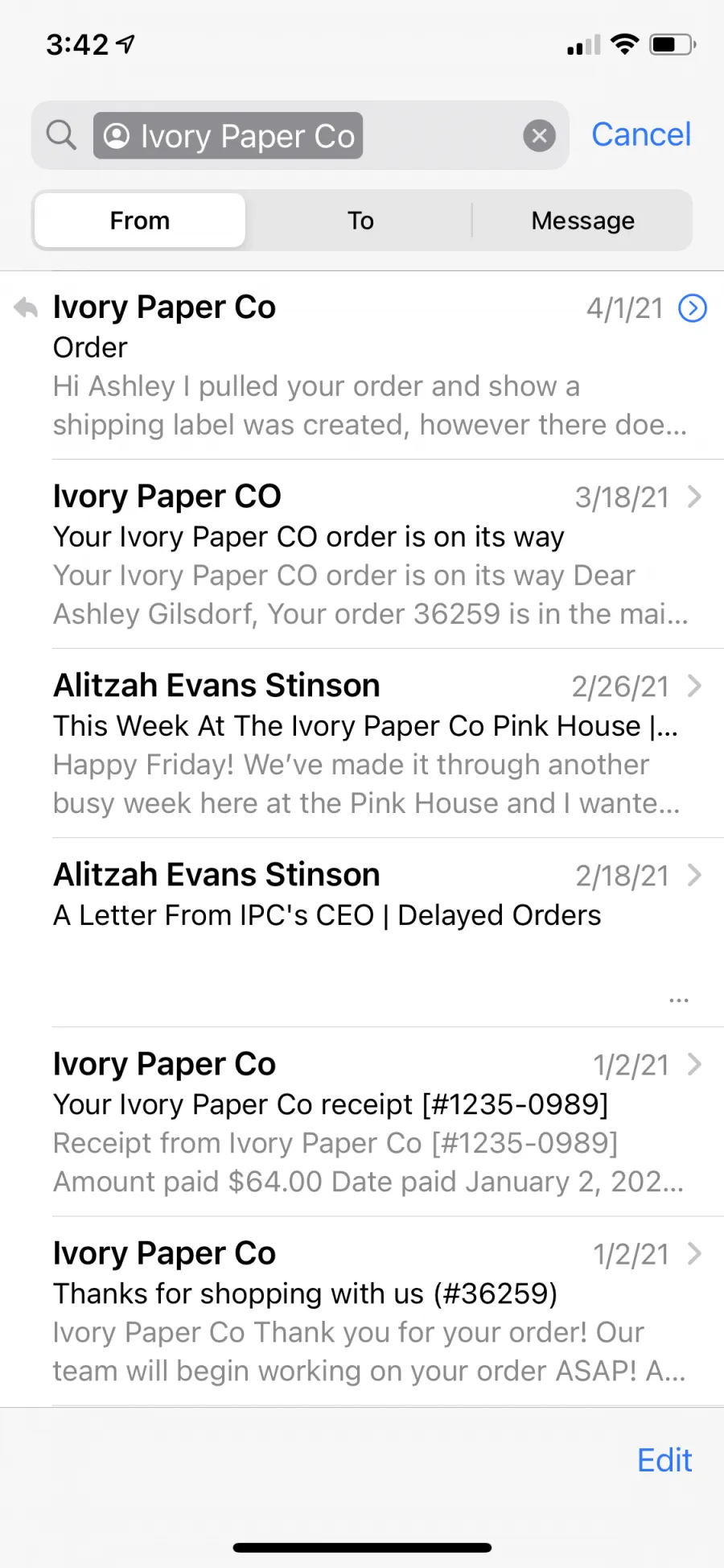Image resolution: width=724 pixels, height=1568 pixels.
Task: Open the order is on its way email
Action: point(362,555)
